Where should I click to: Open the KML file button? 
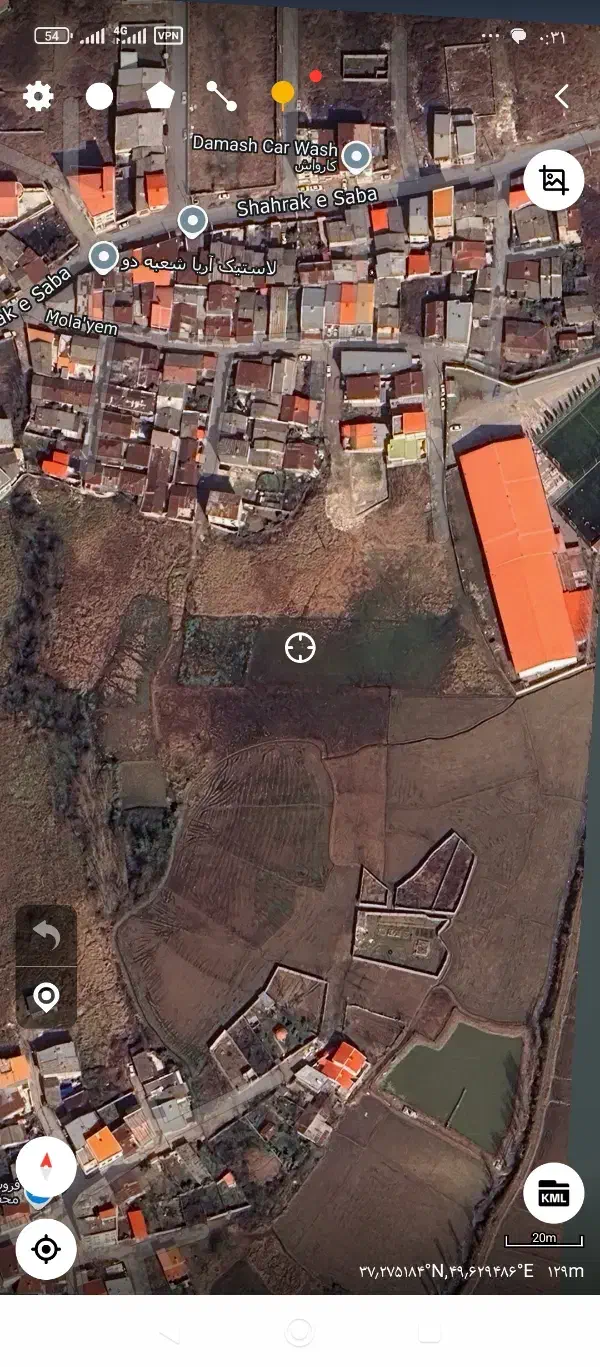(553, 1193)
